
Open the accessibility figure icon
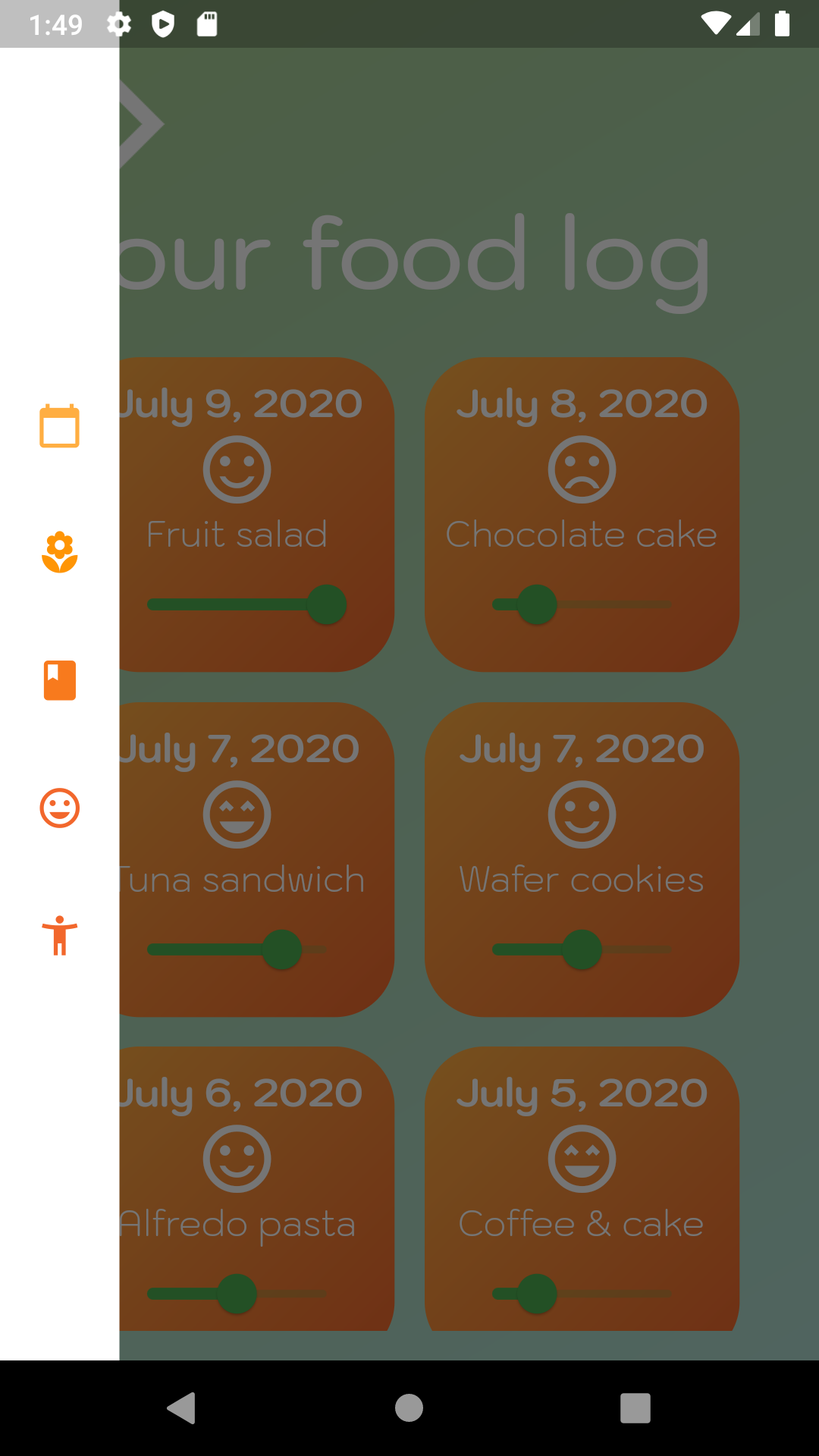click(x=59, y=935)
